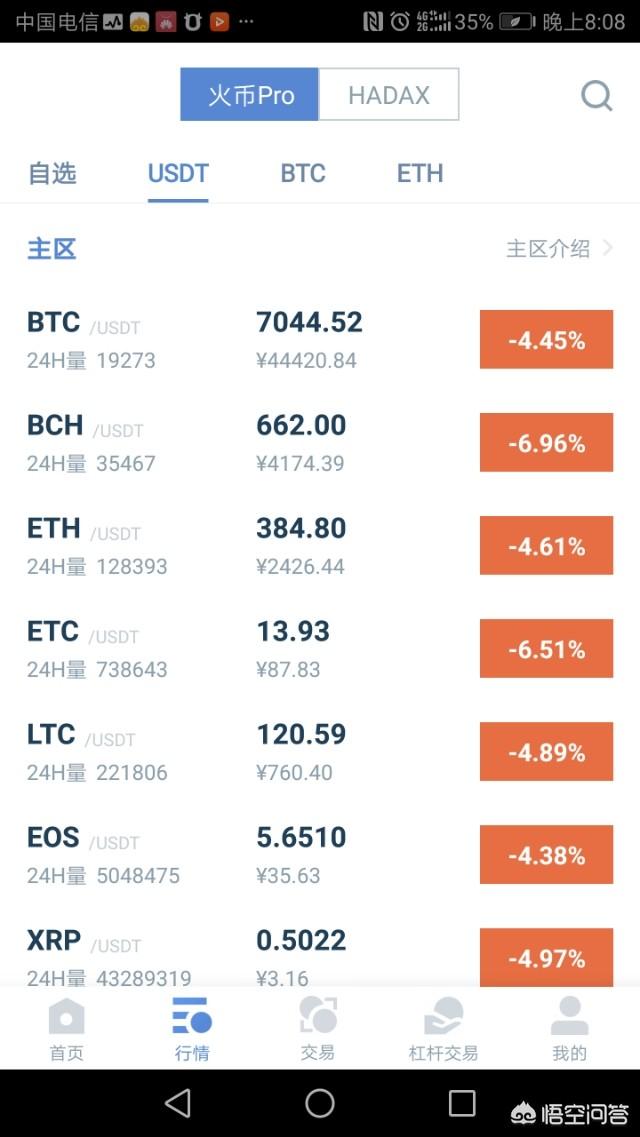Image resolution: width=640 pixels, height=1137 pixels.
Task: Open the 交易 trade tab
Action: [318, 1029]
